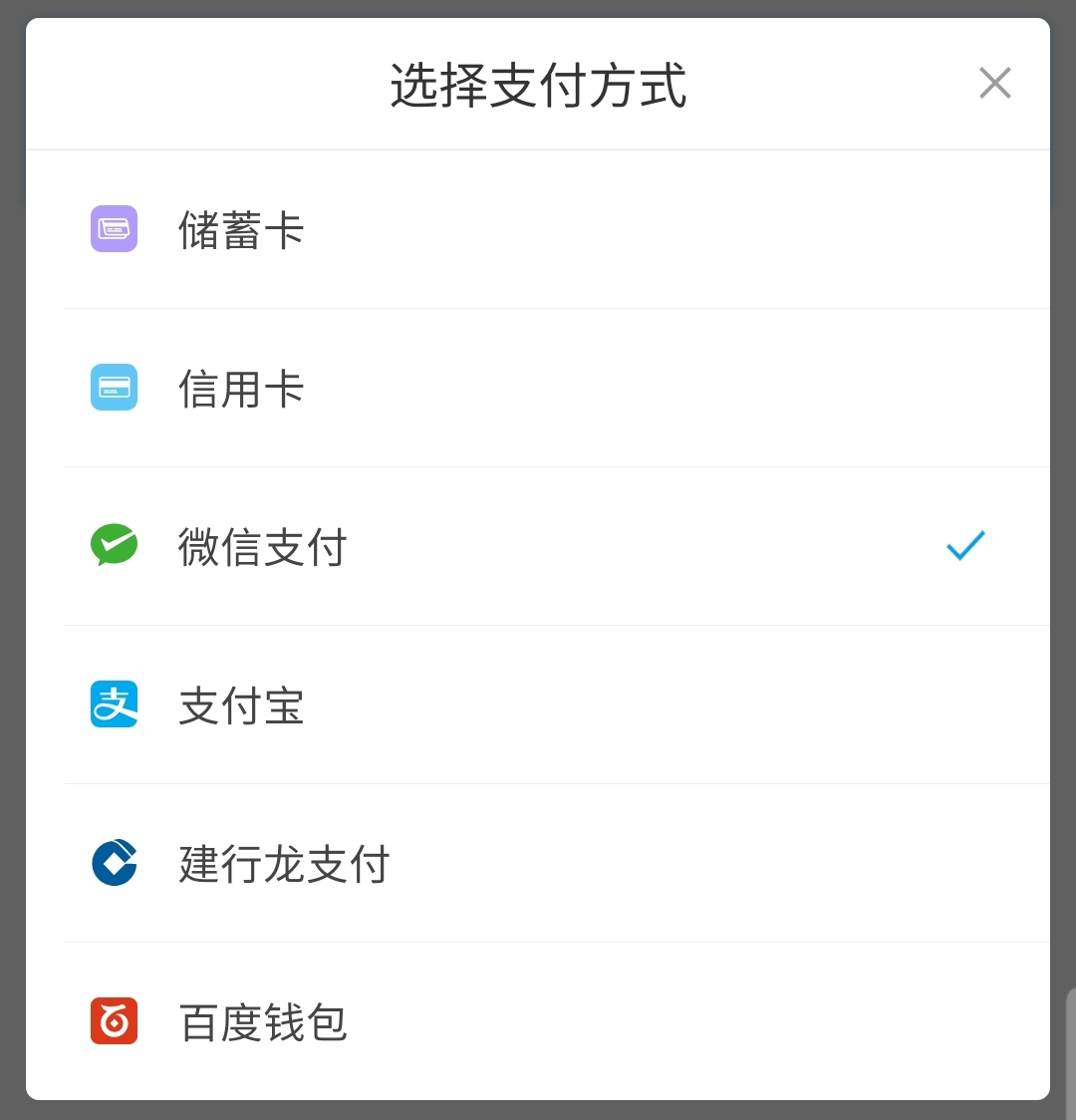Tap the 微信支付 option

(x=262, y=547)
